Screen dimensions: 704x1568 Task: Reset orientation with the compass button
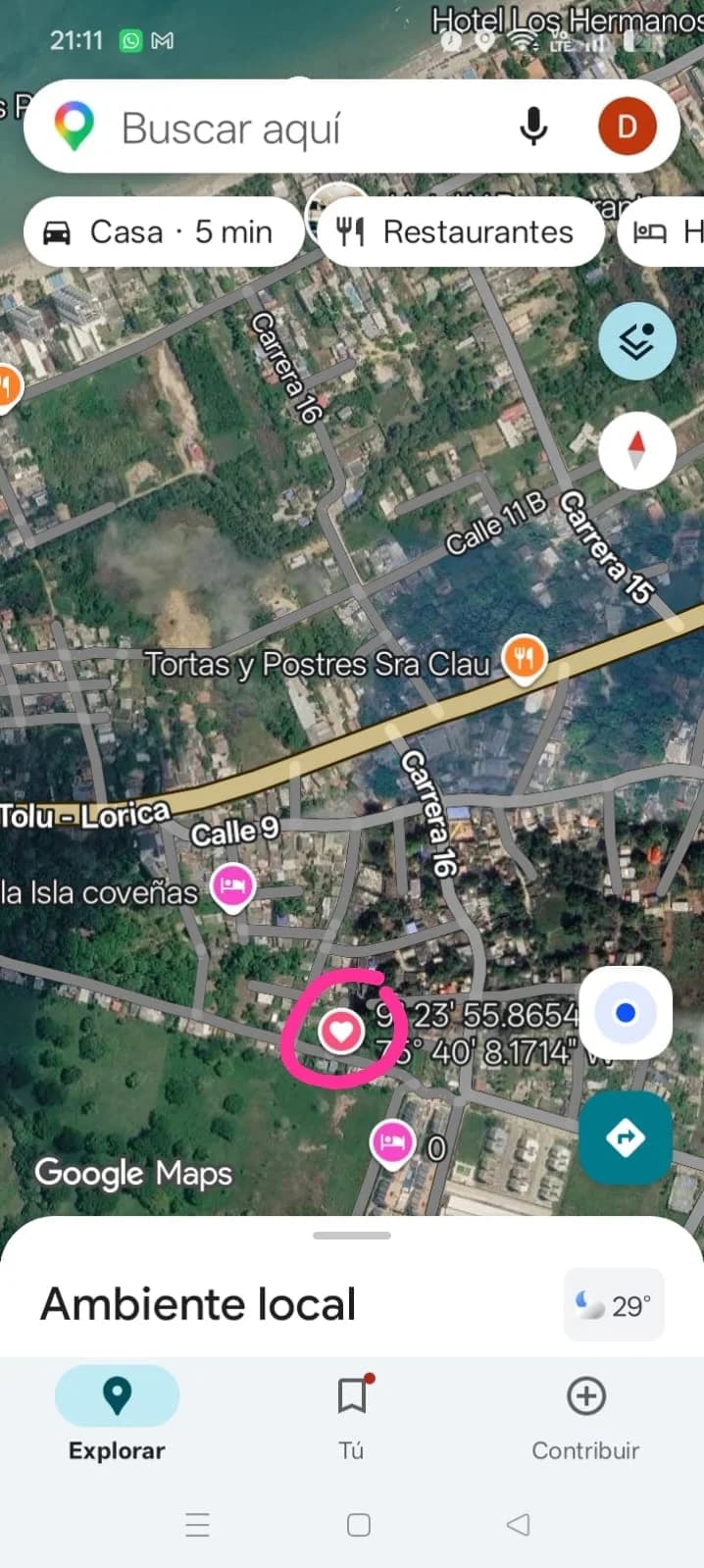coord(637,450)
